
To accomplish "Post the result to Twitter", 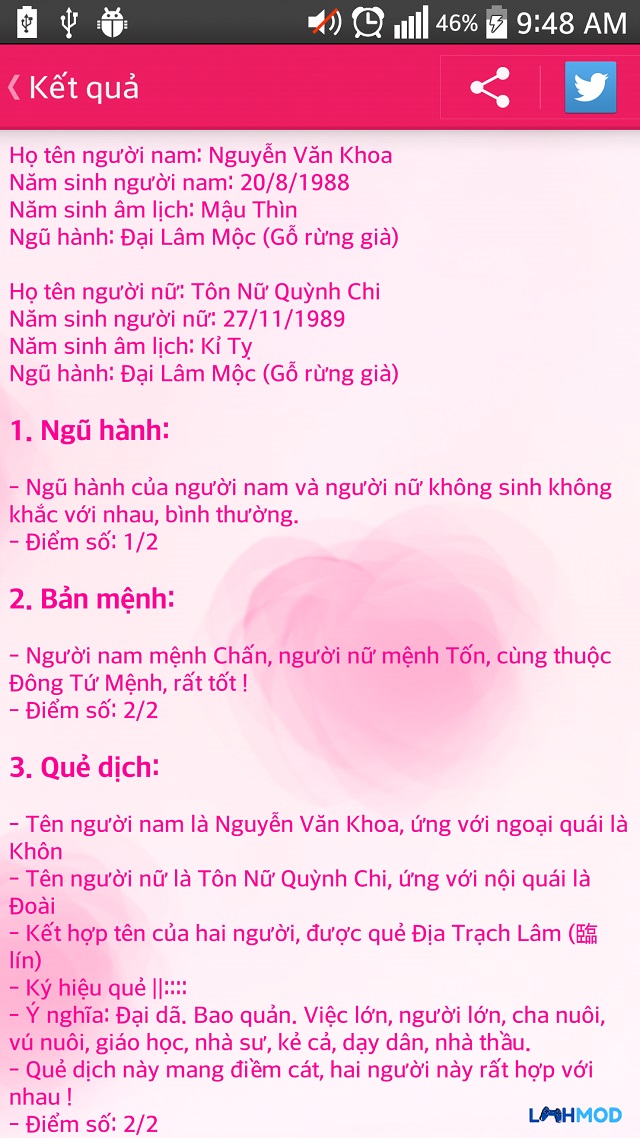I will point(590,88).
